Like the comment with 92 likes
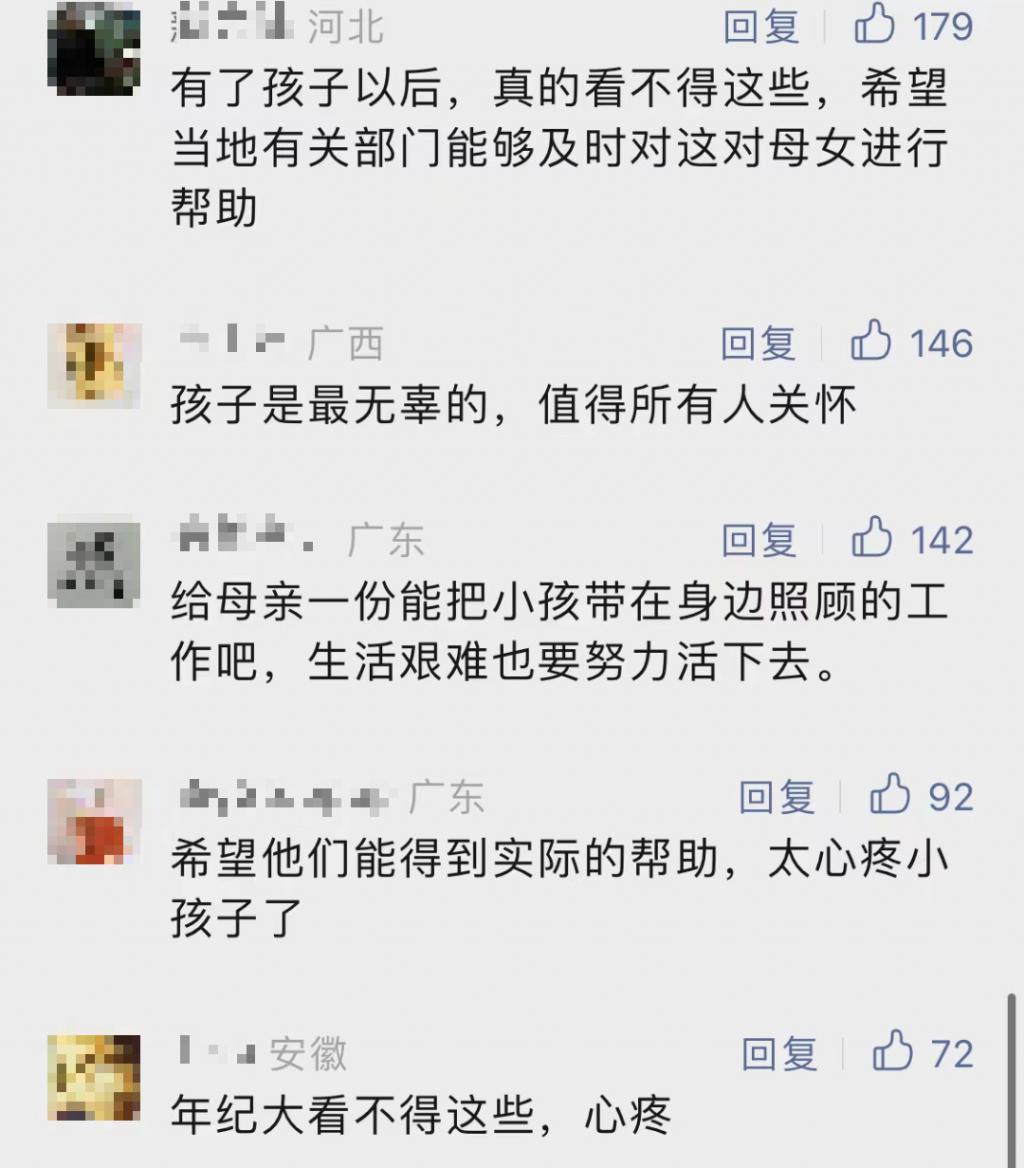The height and width of the screenshot is (1168, 1024). (890, 796)
